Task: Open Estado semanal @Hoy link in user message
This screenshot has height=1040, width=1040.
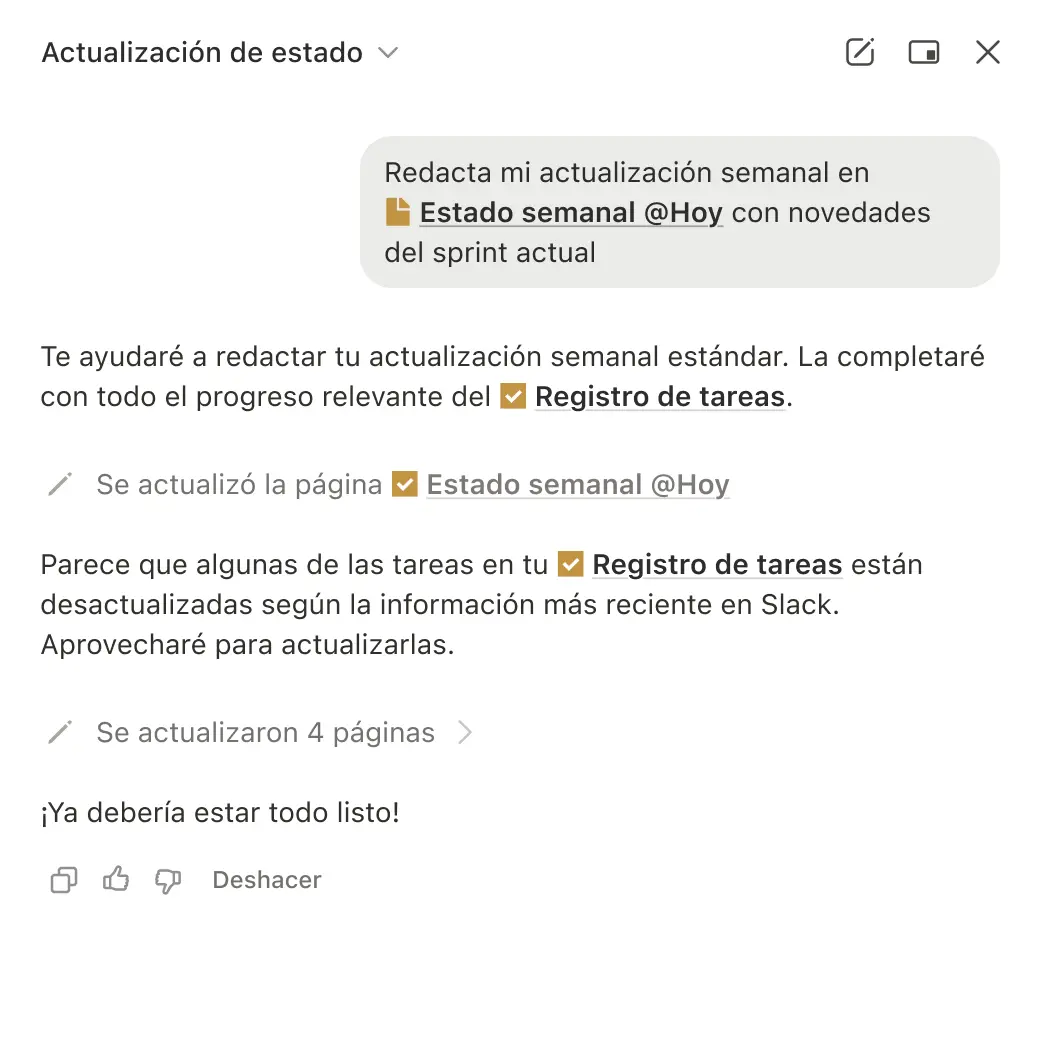Action: click(x=570, y=212)
